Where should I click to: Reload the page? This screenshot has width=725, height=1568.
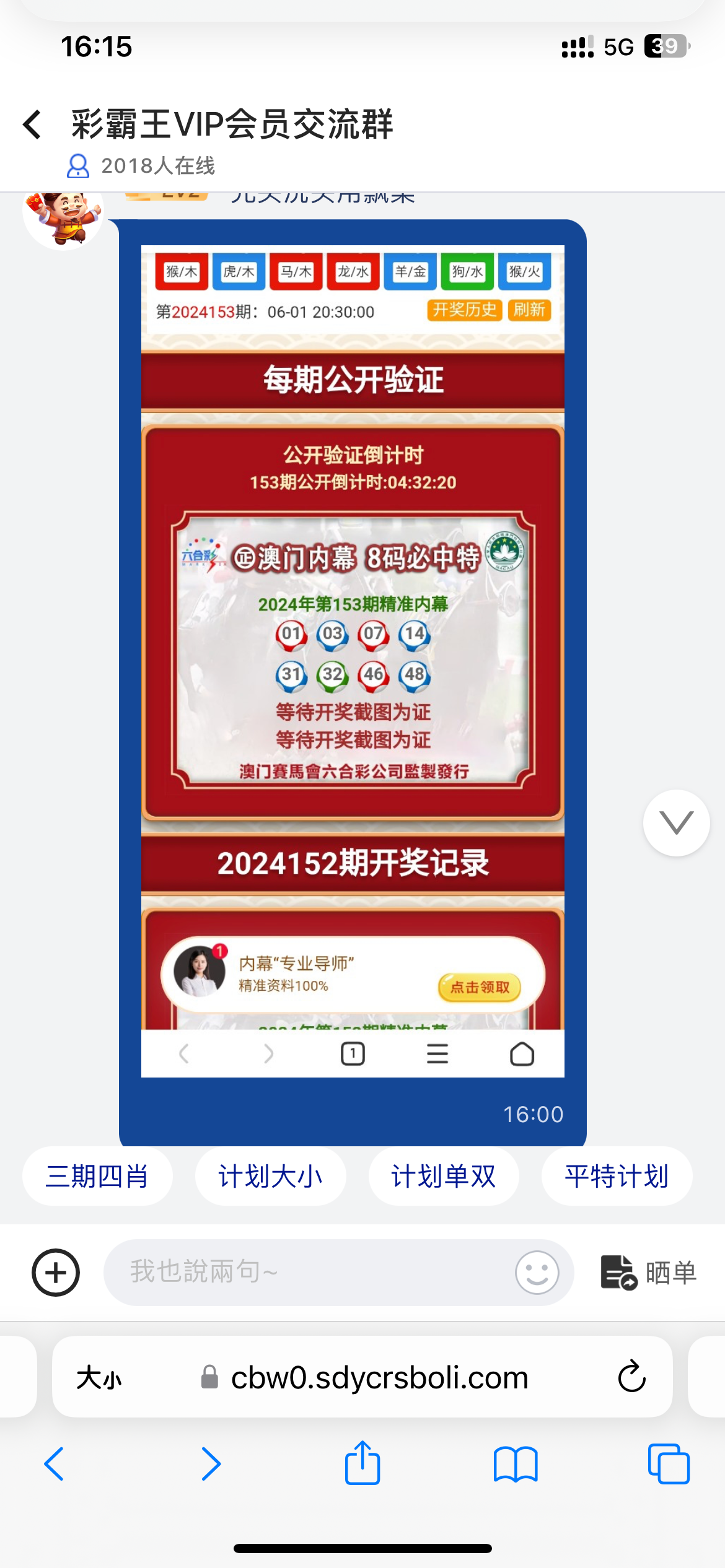[x=631, y=1377]
